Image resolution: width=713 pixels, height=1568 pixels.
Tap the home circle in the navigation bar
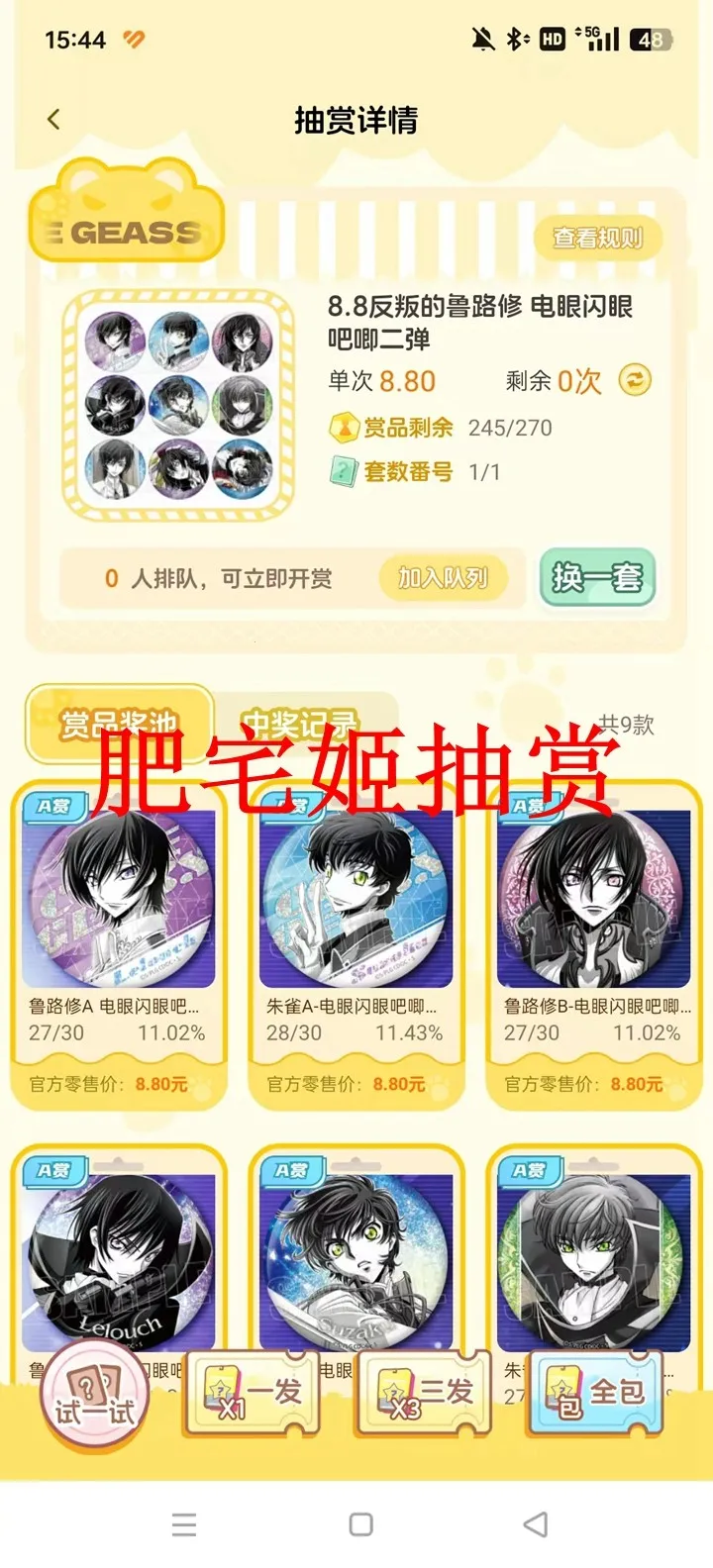(x=356, y=1524)
